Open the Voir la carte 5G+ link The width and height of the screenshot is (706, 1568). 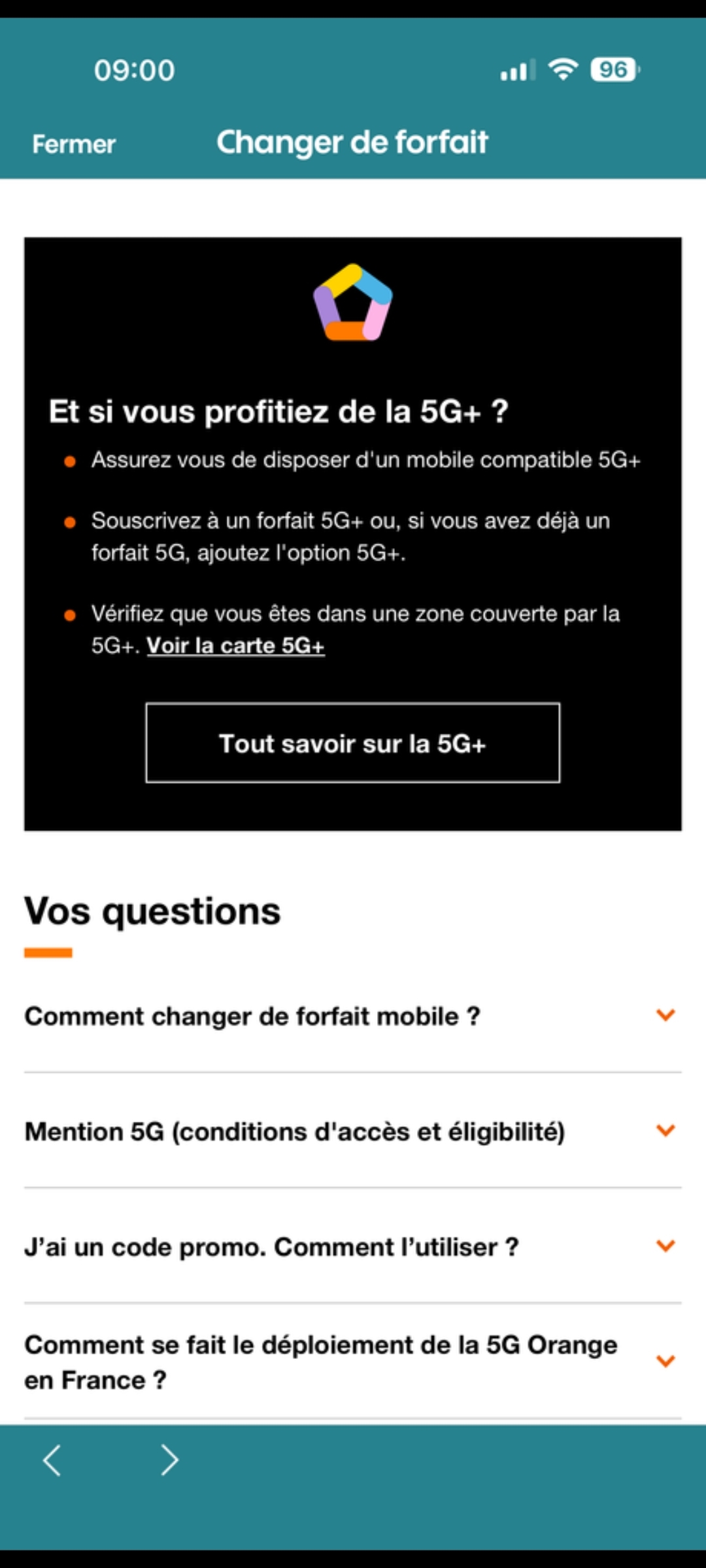235,645
